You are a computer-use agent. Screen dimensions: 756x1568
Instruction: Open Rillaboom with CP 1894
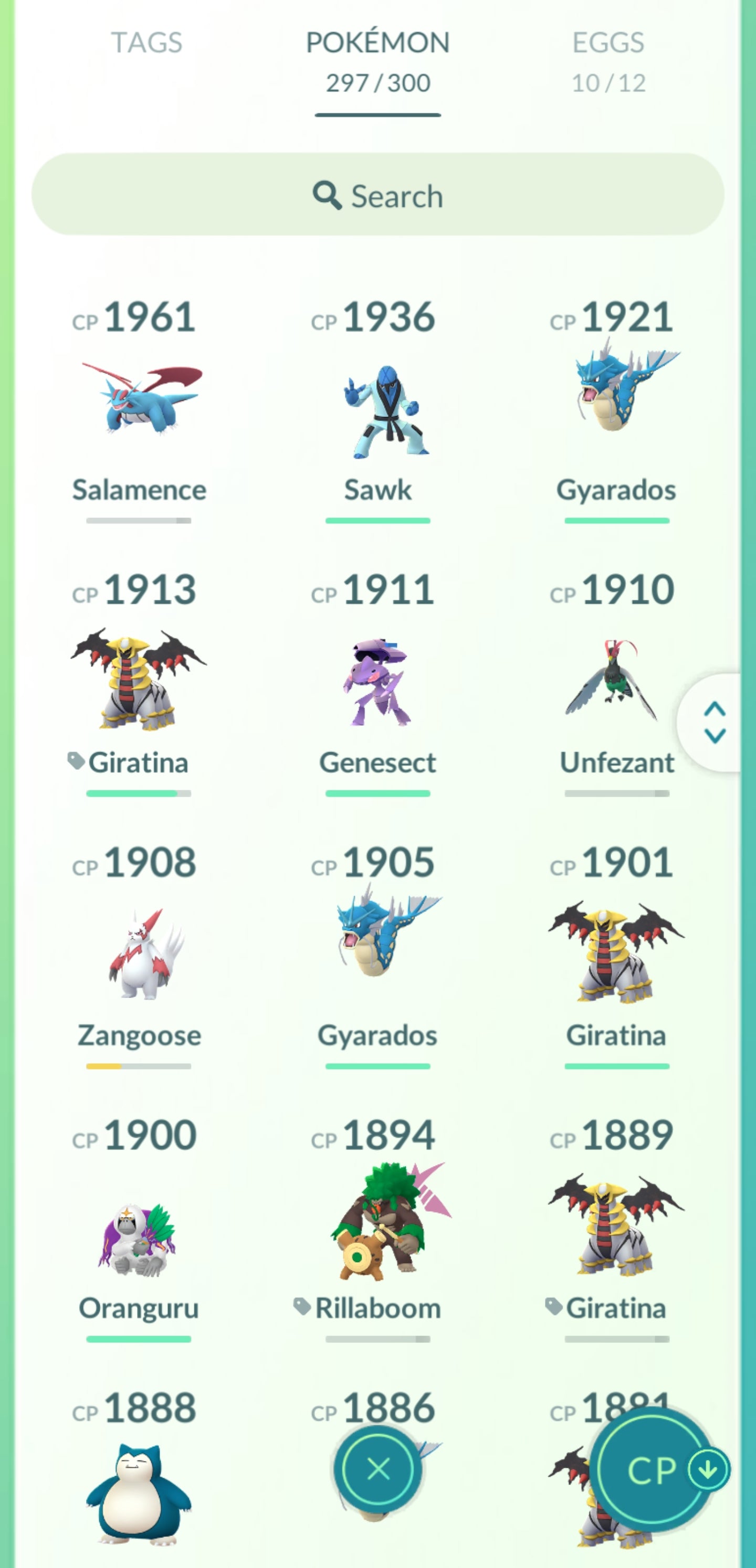(377, 1223)
